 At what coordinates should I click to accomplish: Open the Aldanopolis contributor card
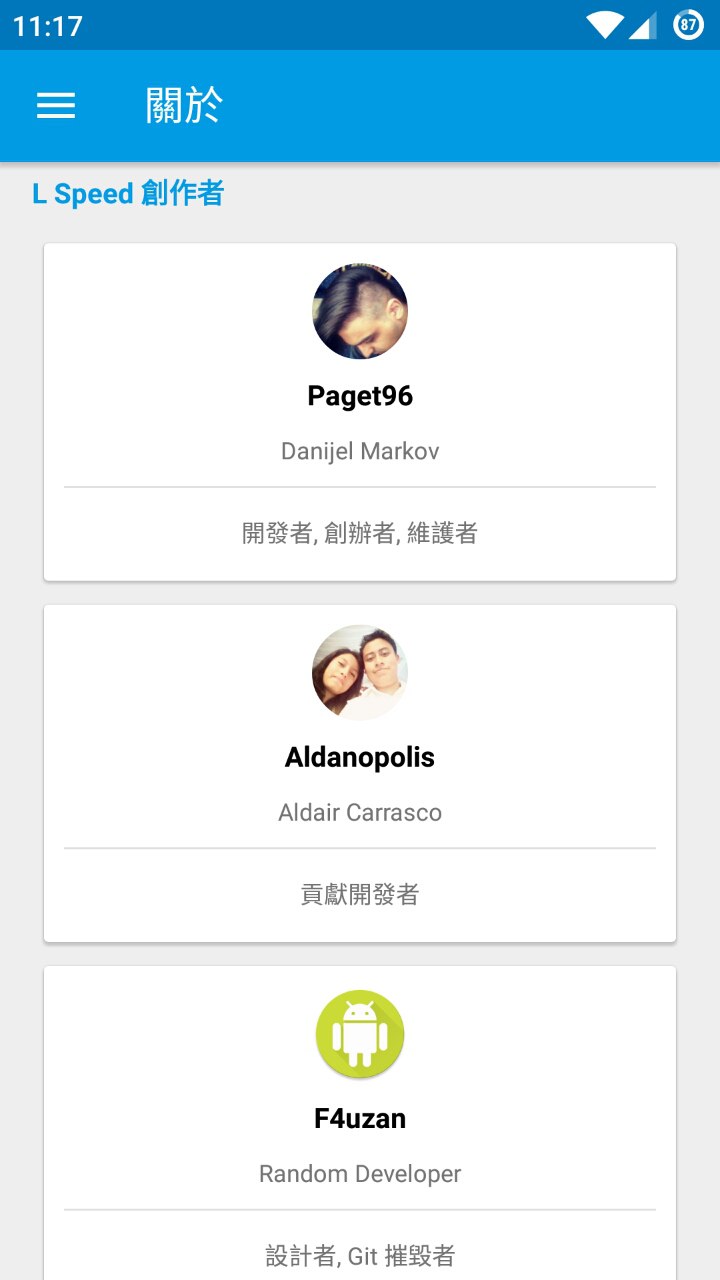pos(360,772)
